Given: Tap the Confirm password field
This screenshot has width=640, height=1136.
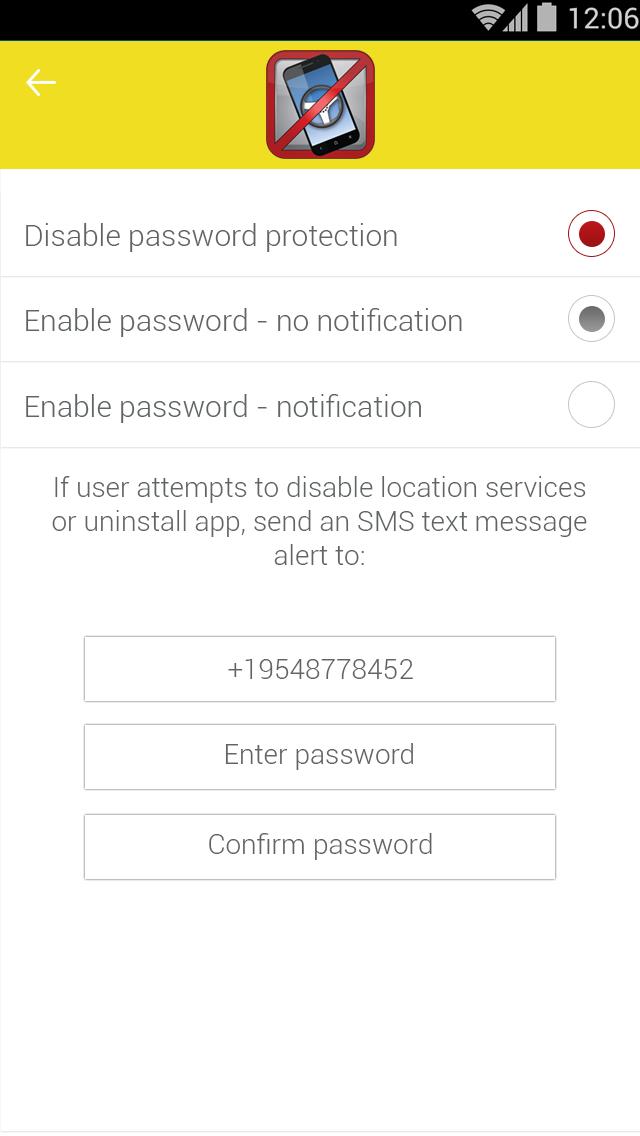Looking at the screenshot, I should click(x=320, y=846).
